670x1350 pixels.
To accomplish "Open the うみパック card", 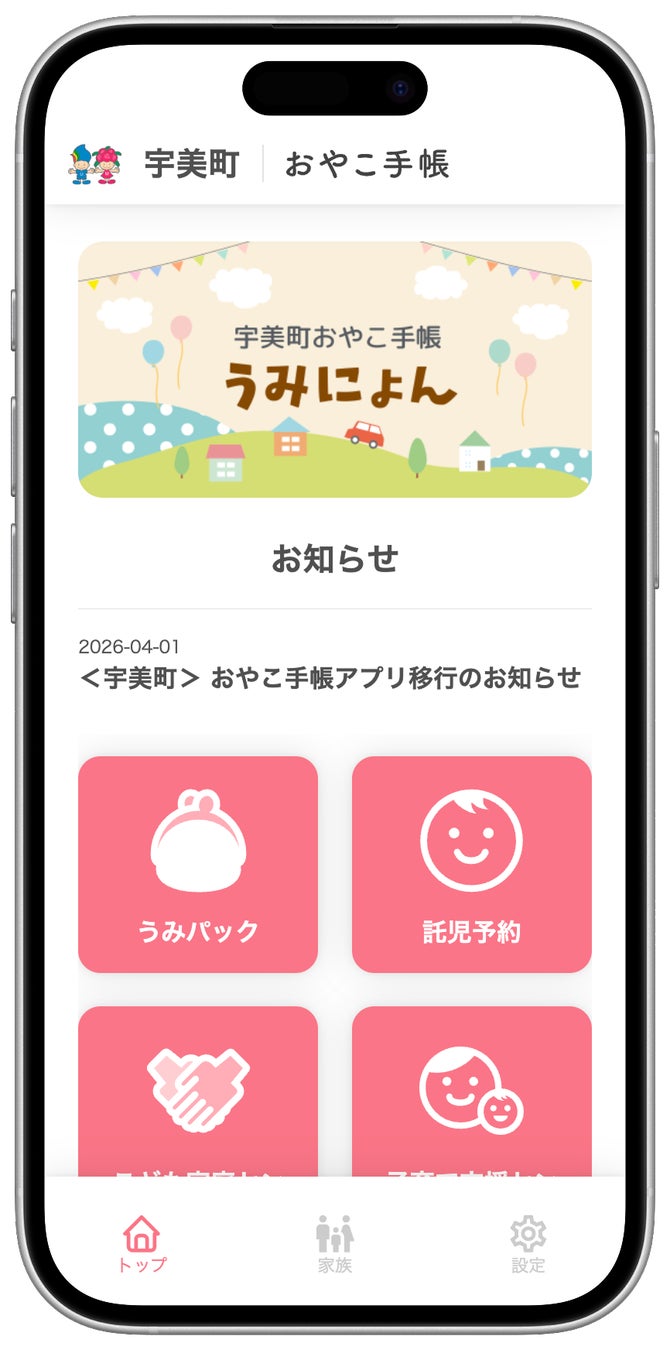I will pos(198,864).
